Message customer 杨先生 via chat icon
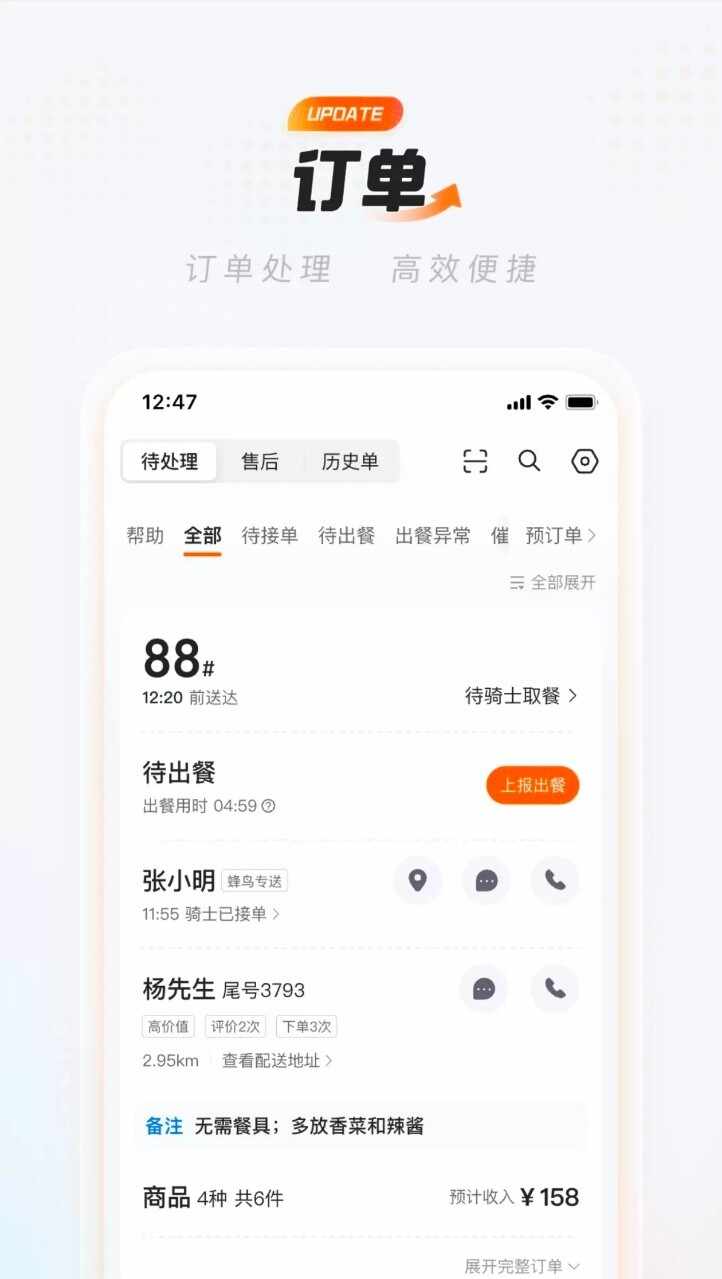 click(484, 990)
